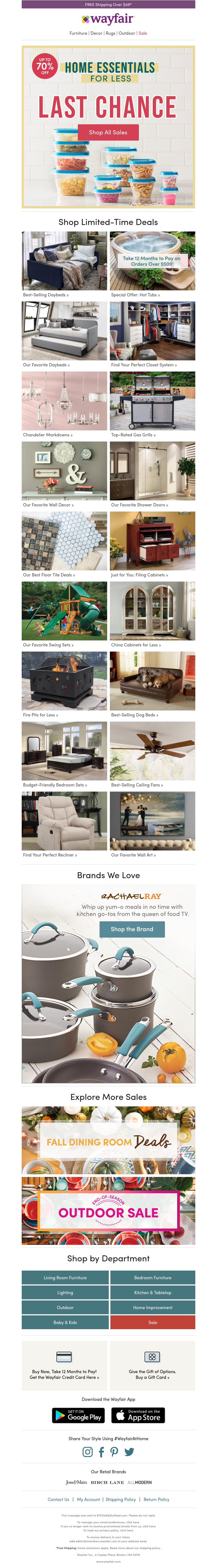View Top-Rated Gas Grills
The image size is (217, 1568).
(x=152, y=401)
